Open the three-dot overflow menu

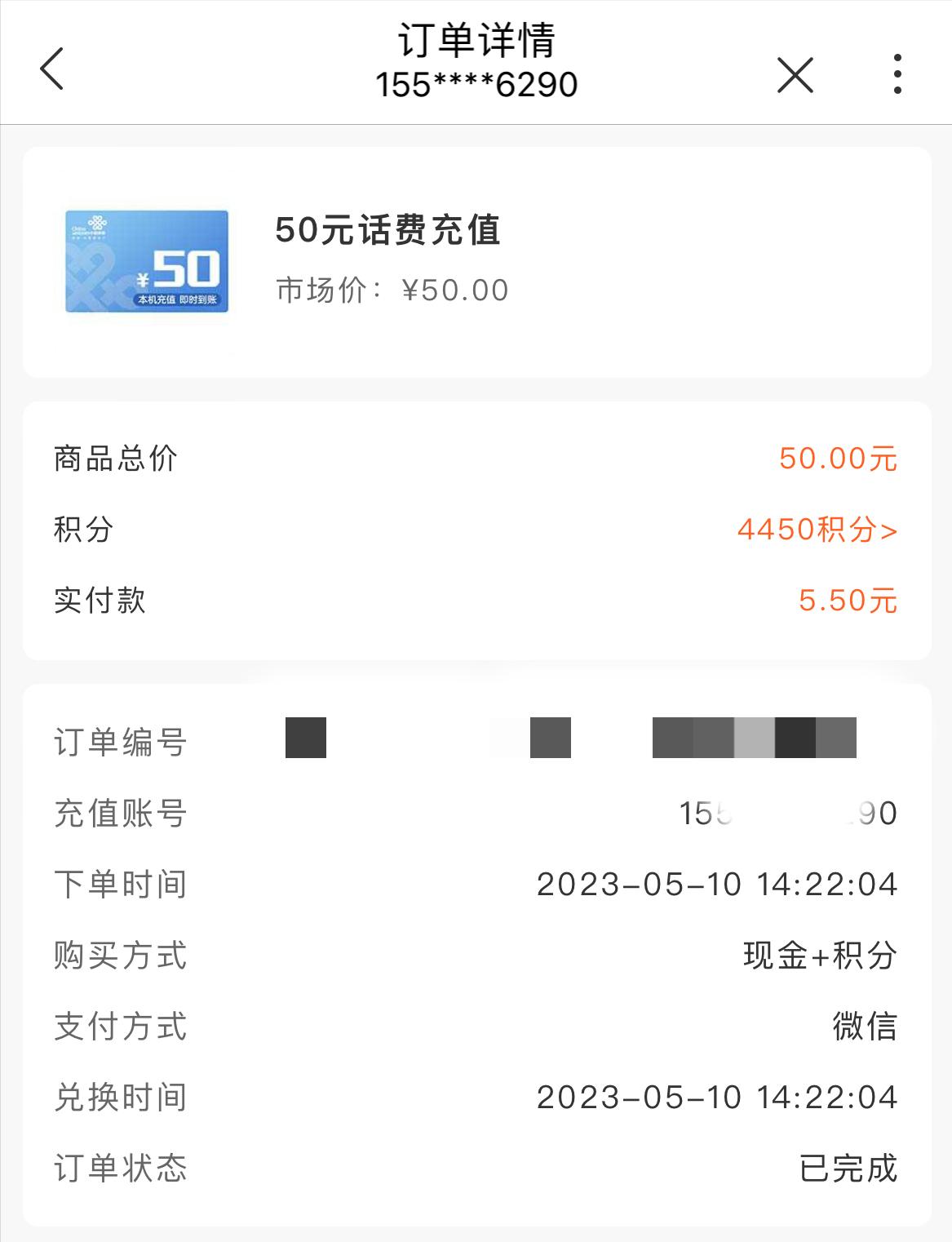[x=898, y=72]
